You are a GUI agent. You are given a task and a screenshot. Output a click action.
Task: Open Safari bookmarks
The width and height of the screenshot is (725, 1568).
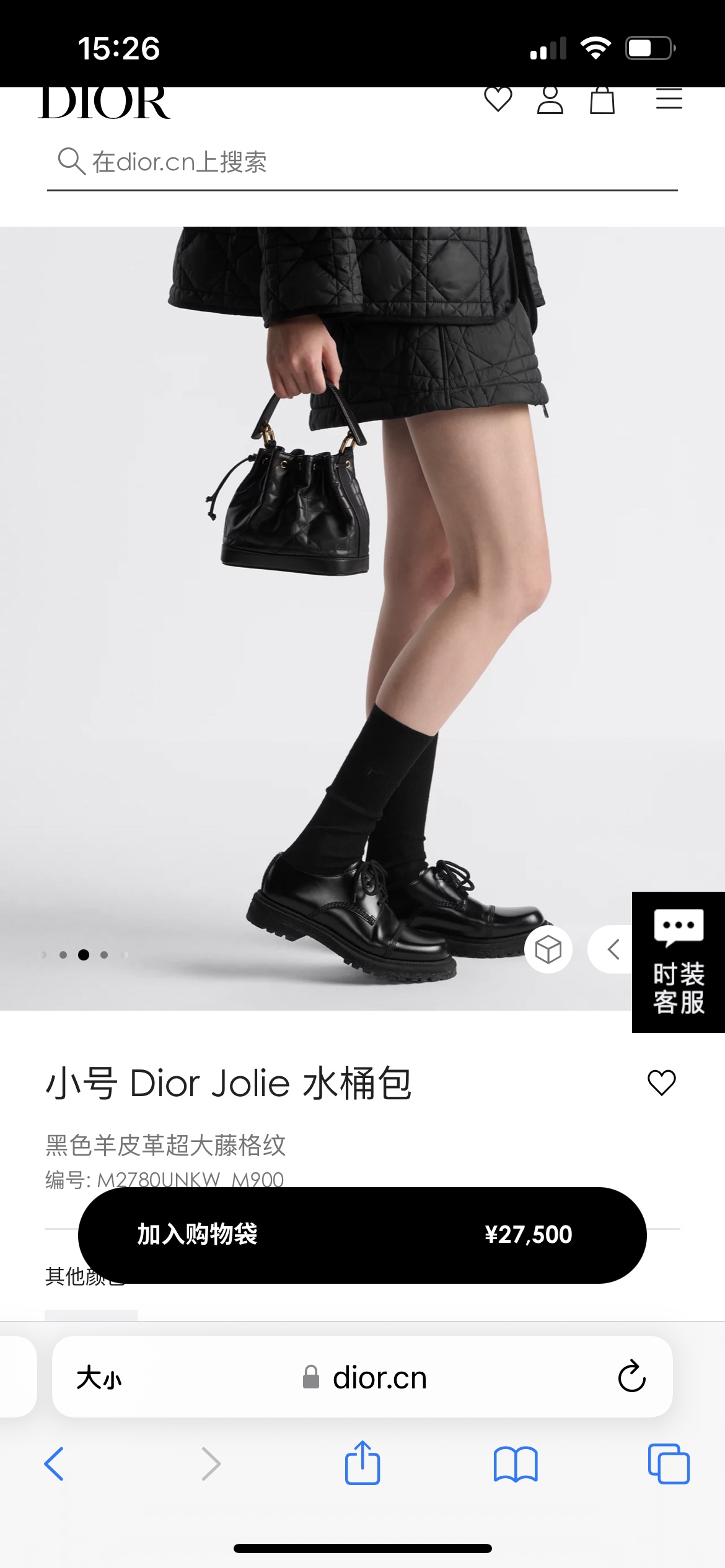click(516, 1465)
